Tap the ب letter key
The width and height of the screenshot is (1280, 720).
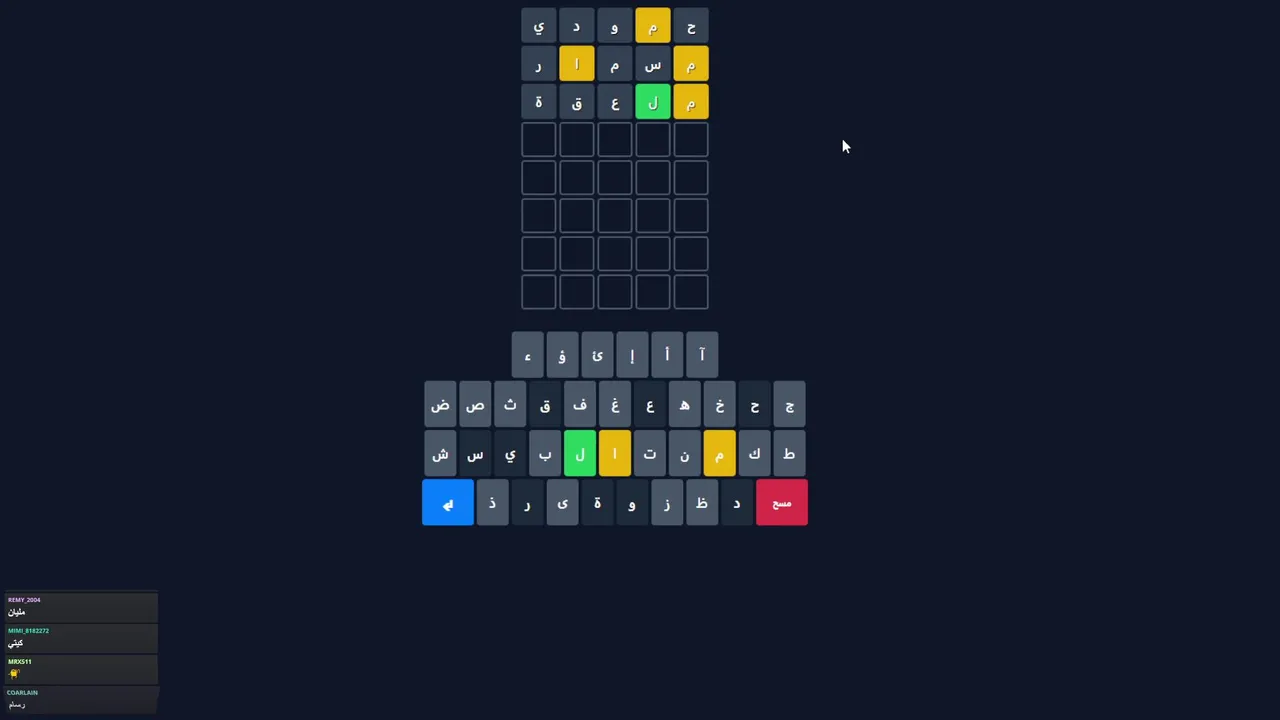coord(545,454)
